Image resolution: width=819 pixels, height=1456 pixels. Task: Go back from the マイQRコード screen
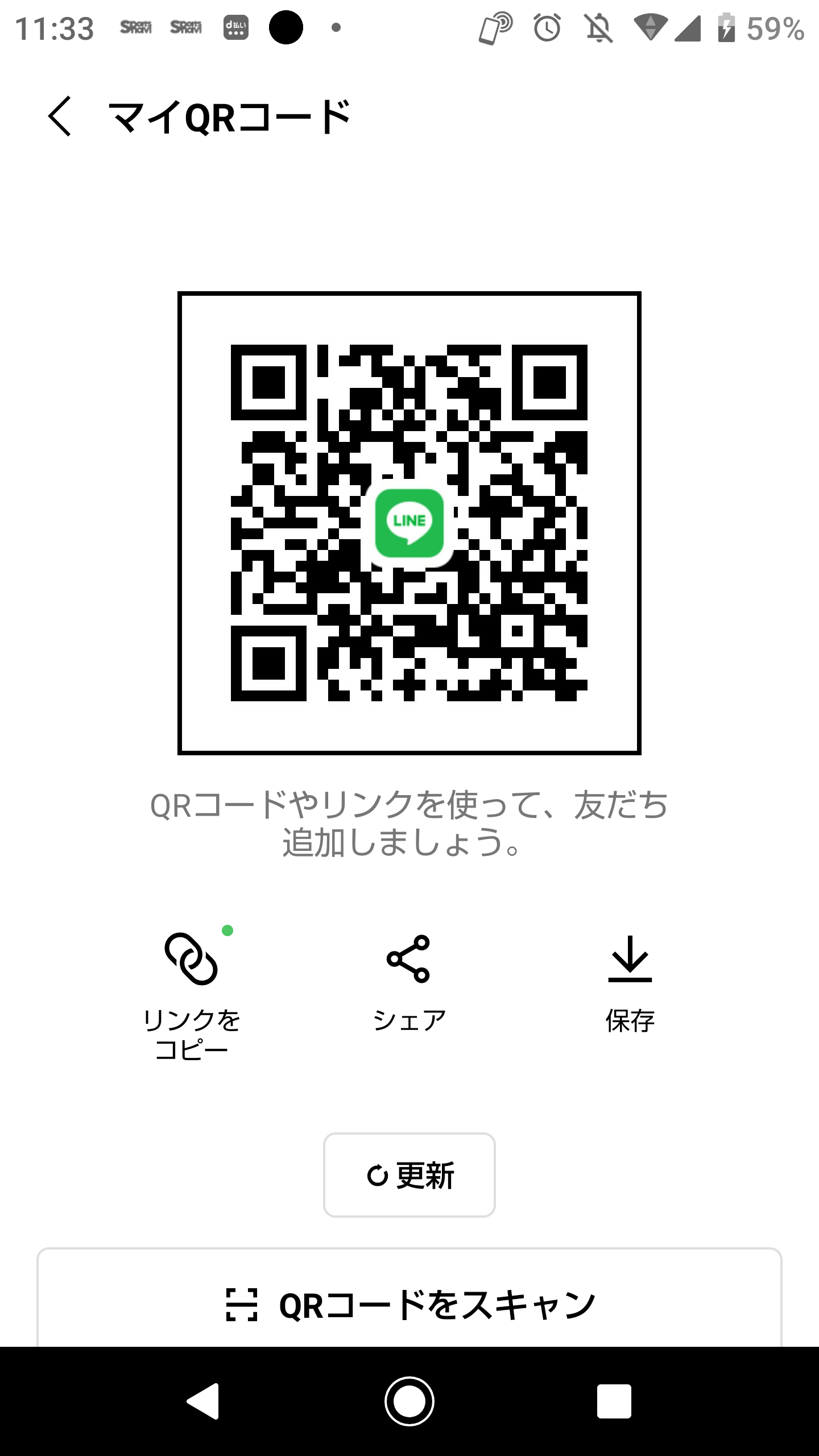pos(60,117)
